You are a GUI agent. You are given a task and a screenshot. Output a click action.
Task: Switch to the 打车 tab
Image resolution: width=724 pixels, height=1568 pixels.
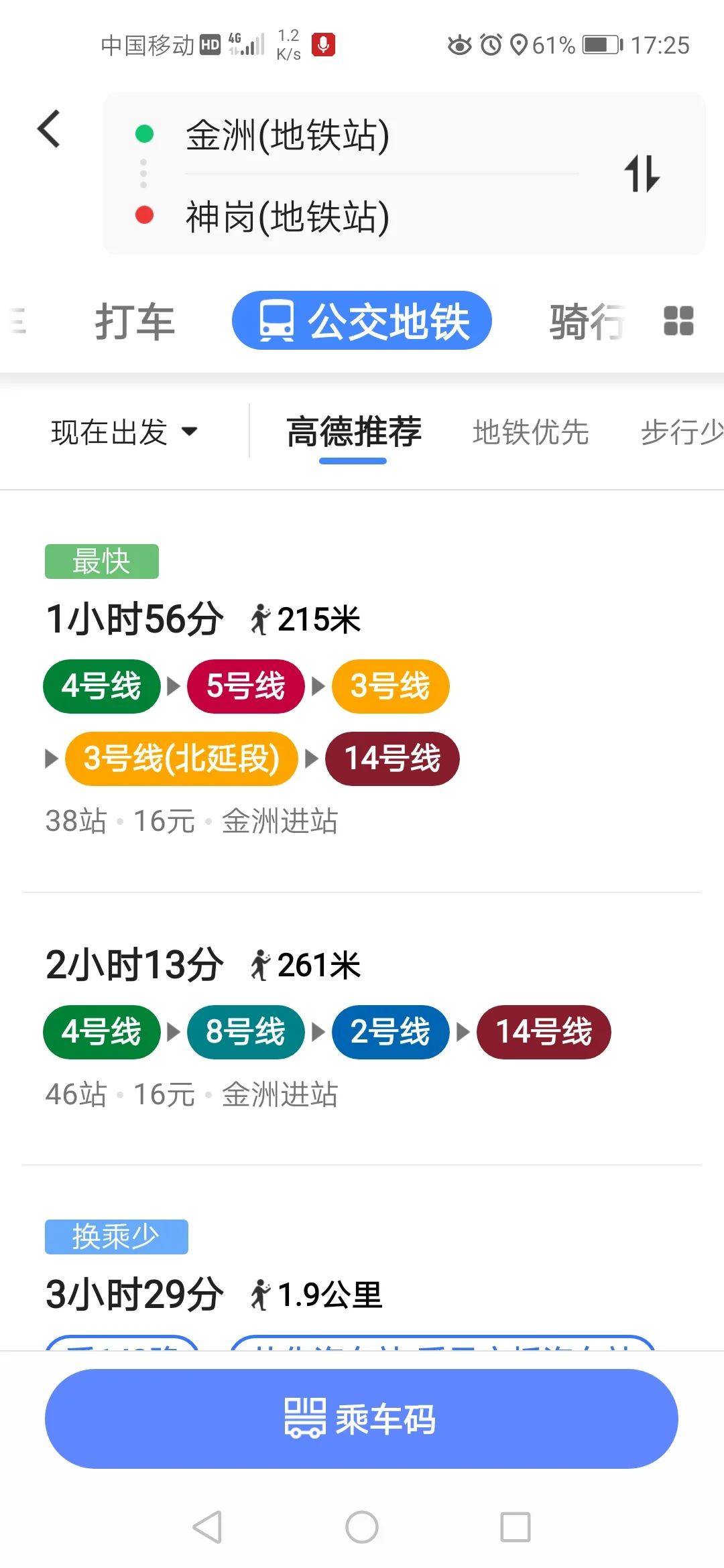[x=135, y=321]
